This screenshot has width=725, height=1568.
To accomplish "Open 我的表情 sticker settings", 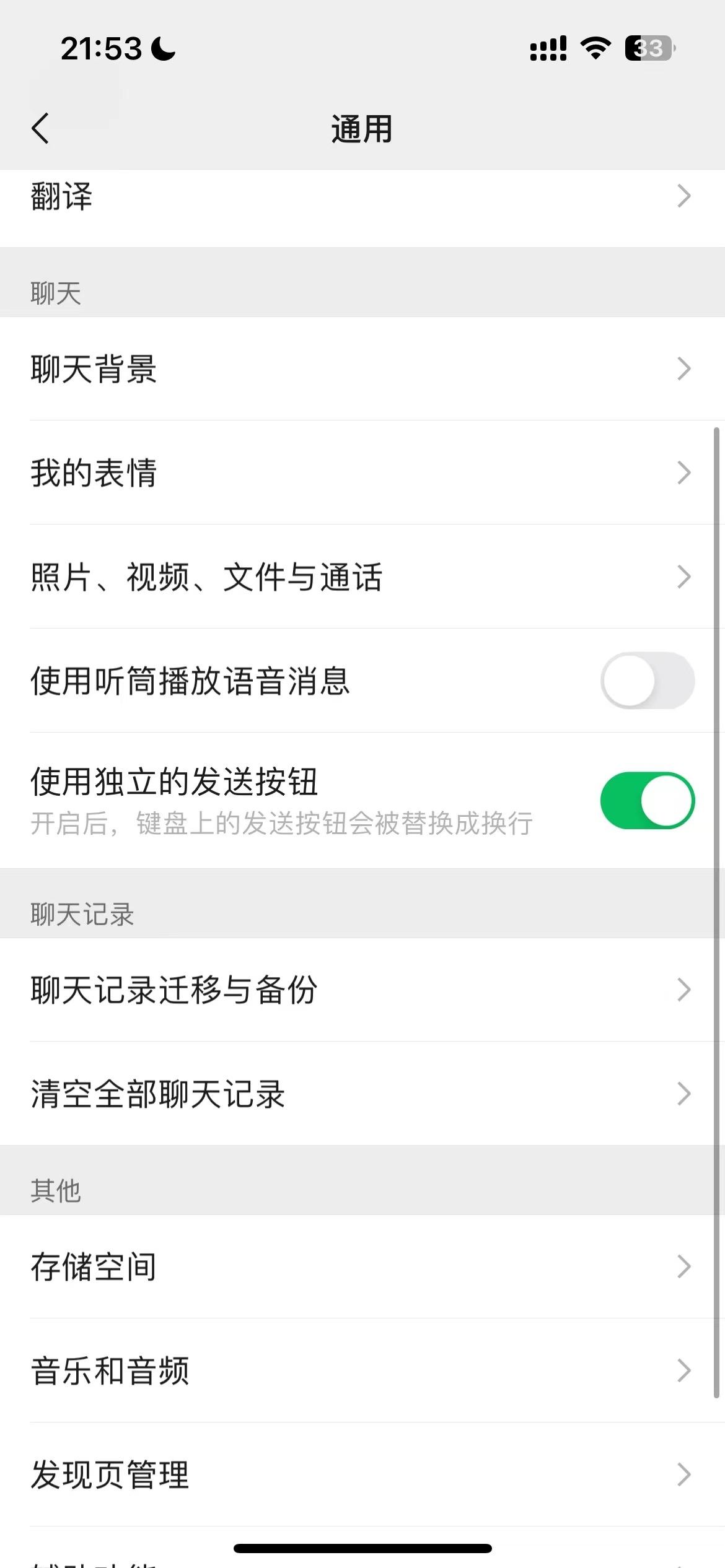I will pos(248,474).
